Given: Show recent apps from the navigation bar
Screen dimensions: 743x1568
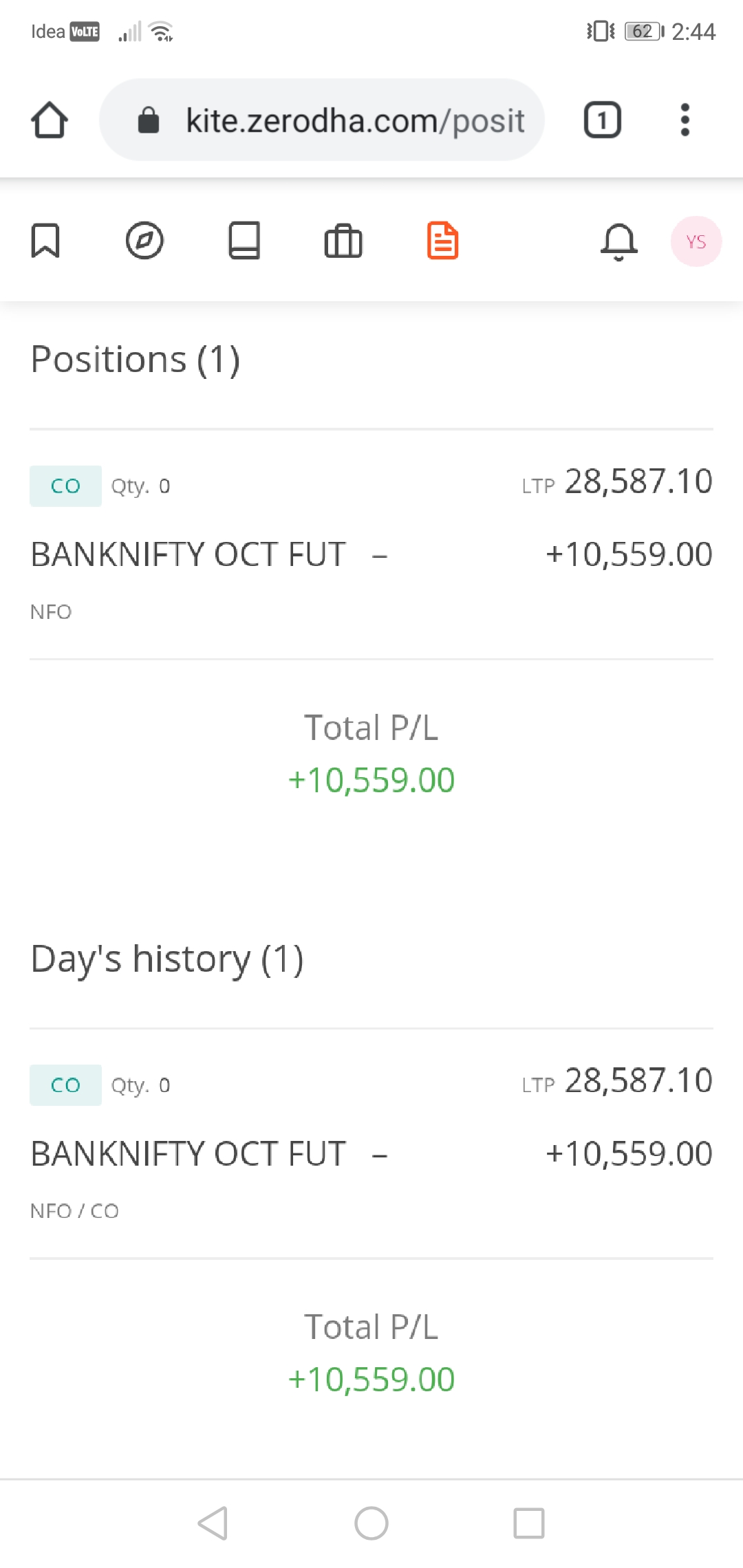Looking at the screenshot, I should point(529,1523).
